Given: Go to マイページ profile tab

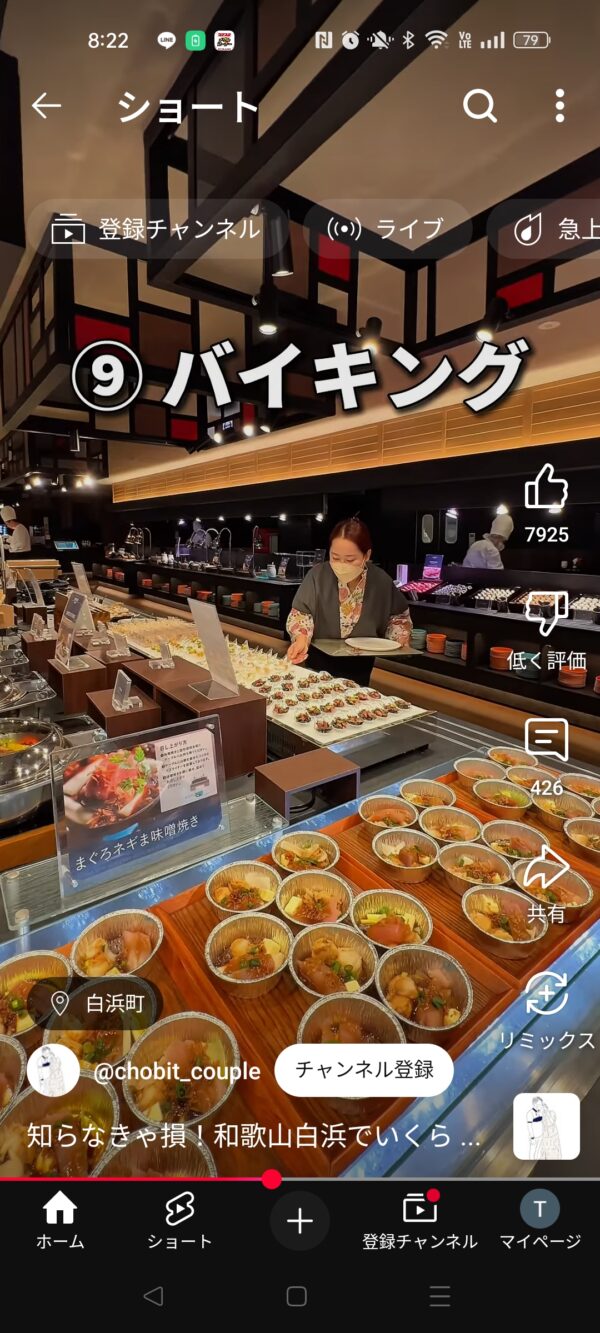Looking at the screenshot, I should coord(540,1220).
